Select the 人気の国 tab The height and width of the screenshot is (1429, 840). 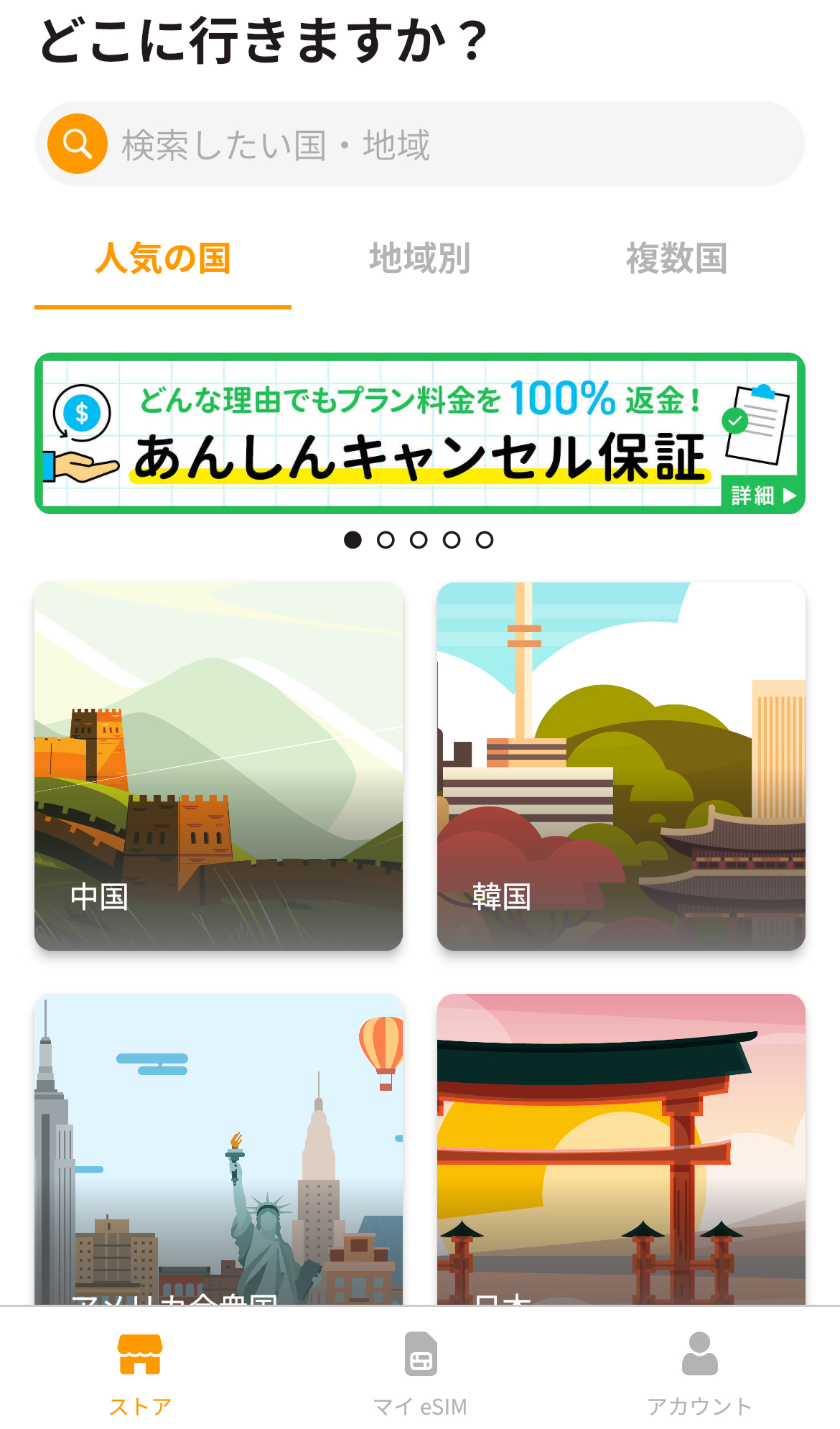(163, 259)
